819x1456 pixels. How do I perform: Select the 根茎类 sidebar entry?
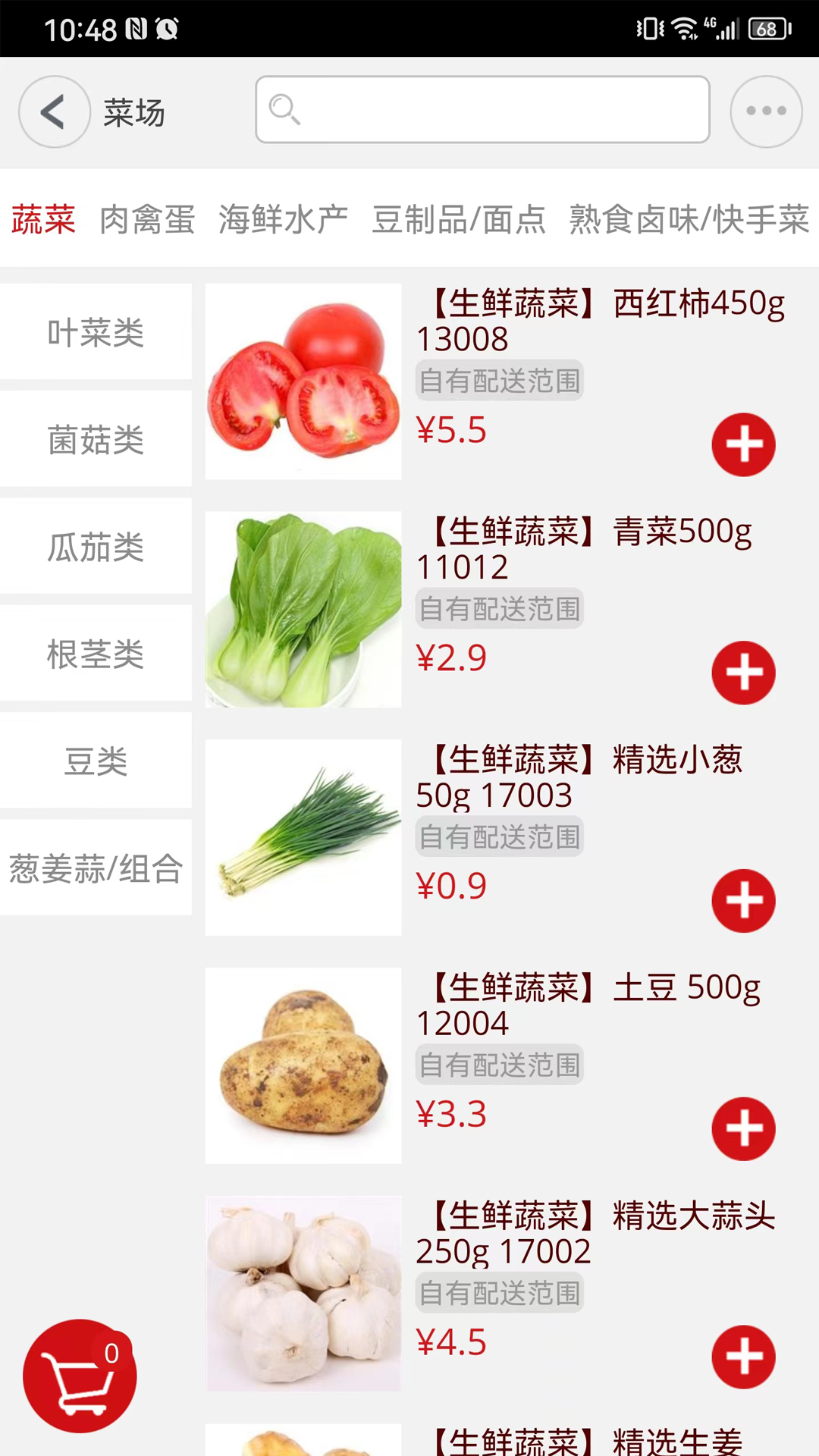(96, 654)
